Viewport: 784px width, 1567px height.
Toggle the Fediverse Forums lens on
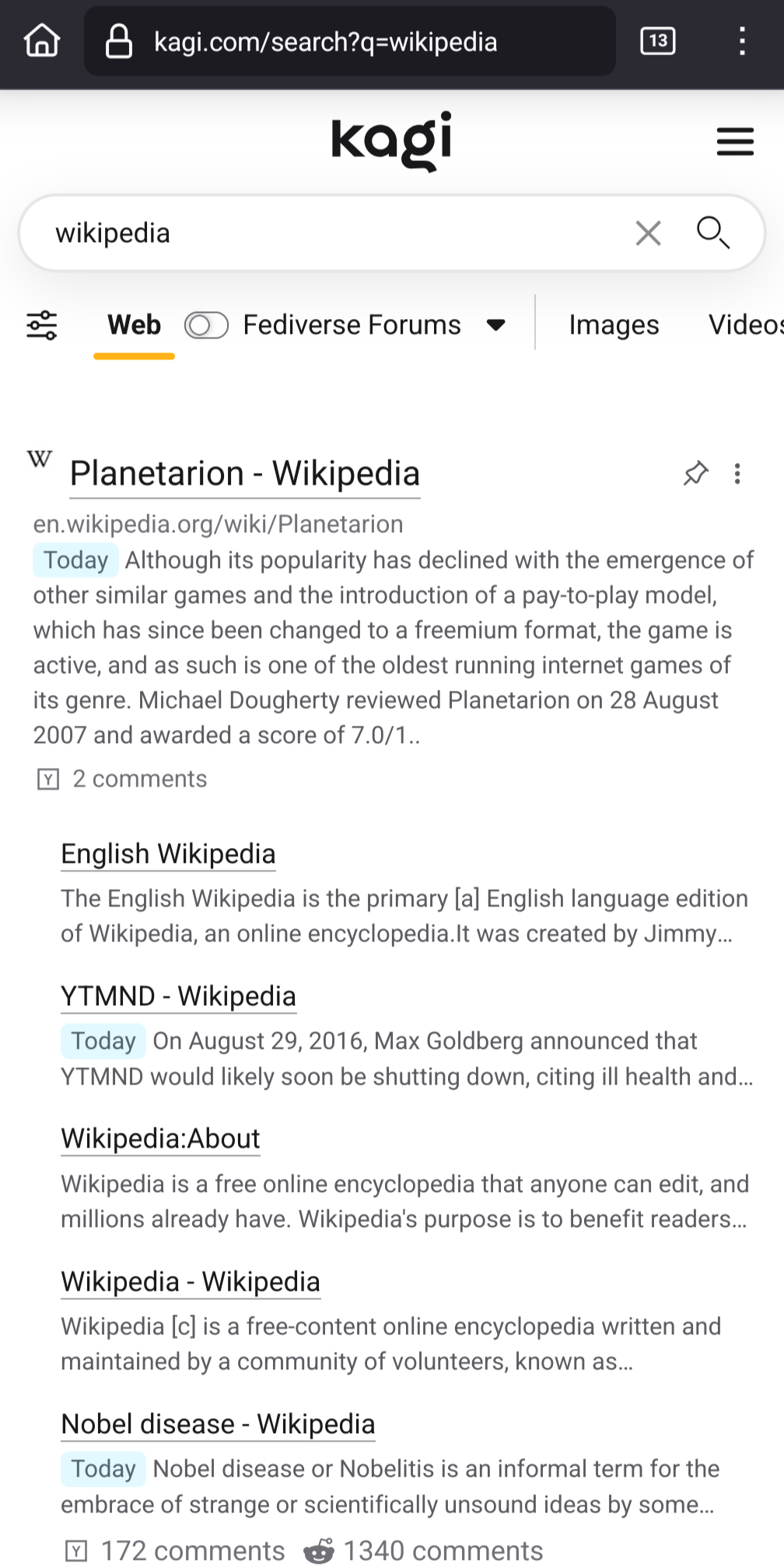tap(206, 325)
